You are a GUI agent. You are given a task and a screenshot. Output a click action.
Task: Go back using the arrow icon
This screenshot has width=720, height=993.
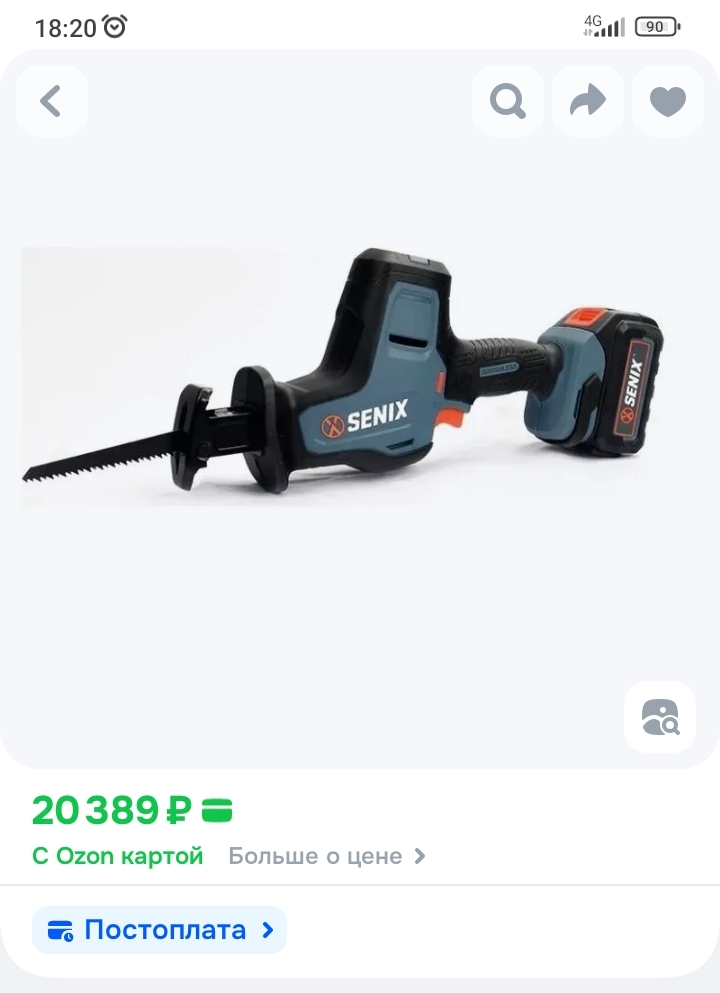coord(51,101)
